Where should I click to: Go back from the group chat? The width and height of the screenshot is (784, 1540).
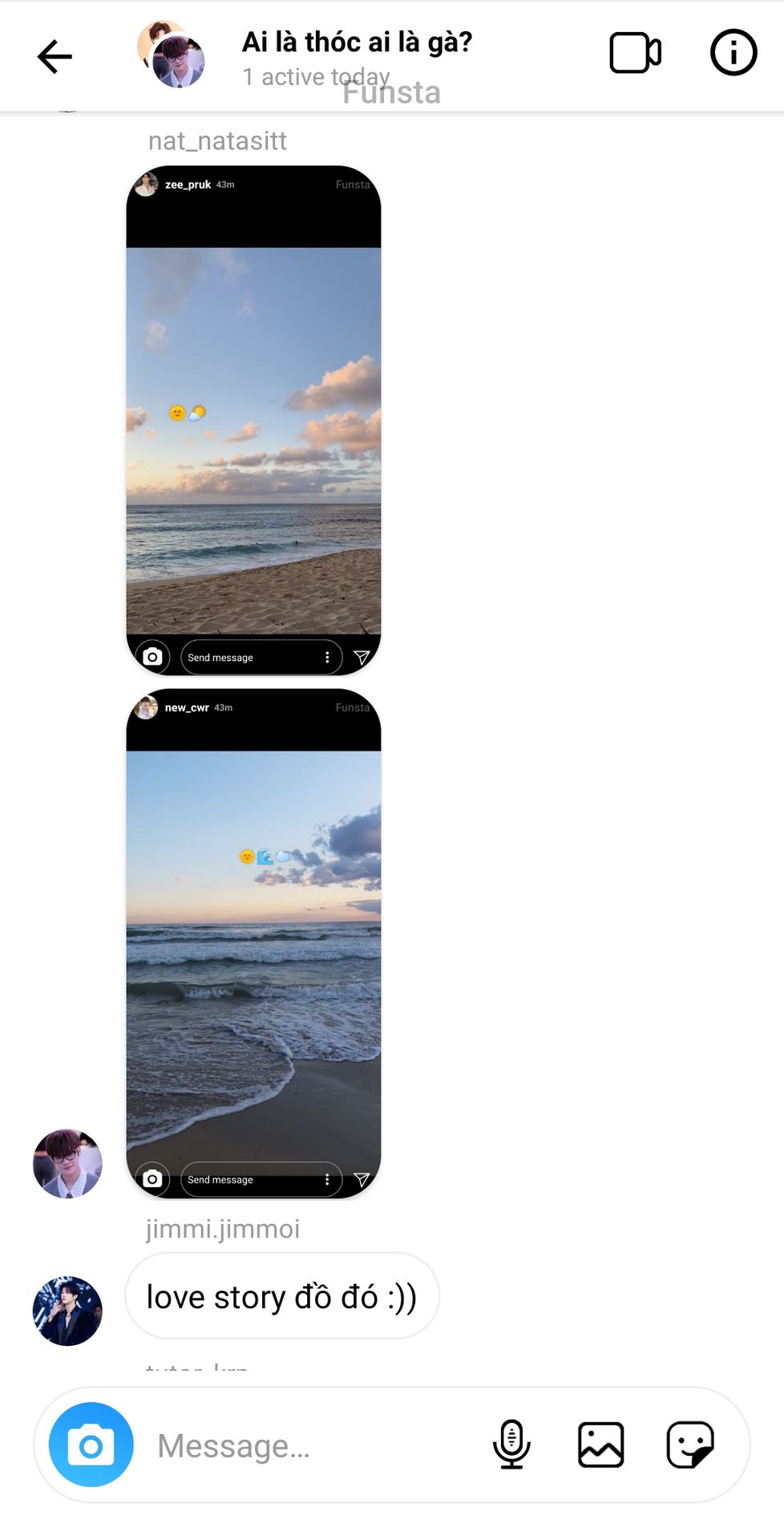[x=55, y=57]
